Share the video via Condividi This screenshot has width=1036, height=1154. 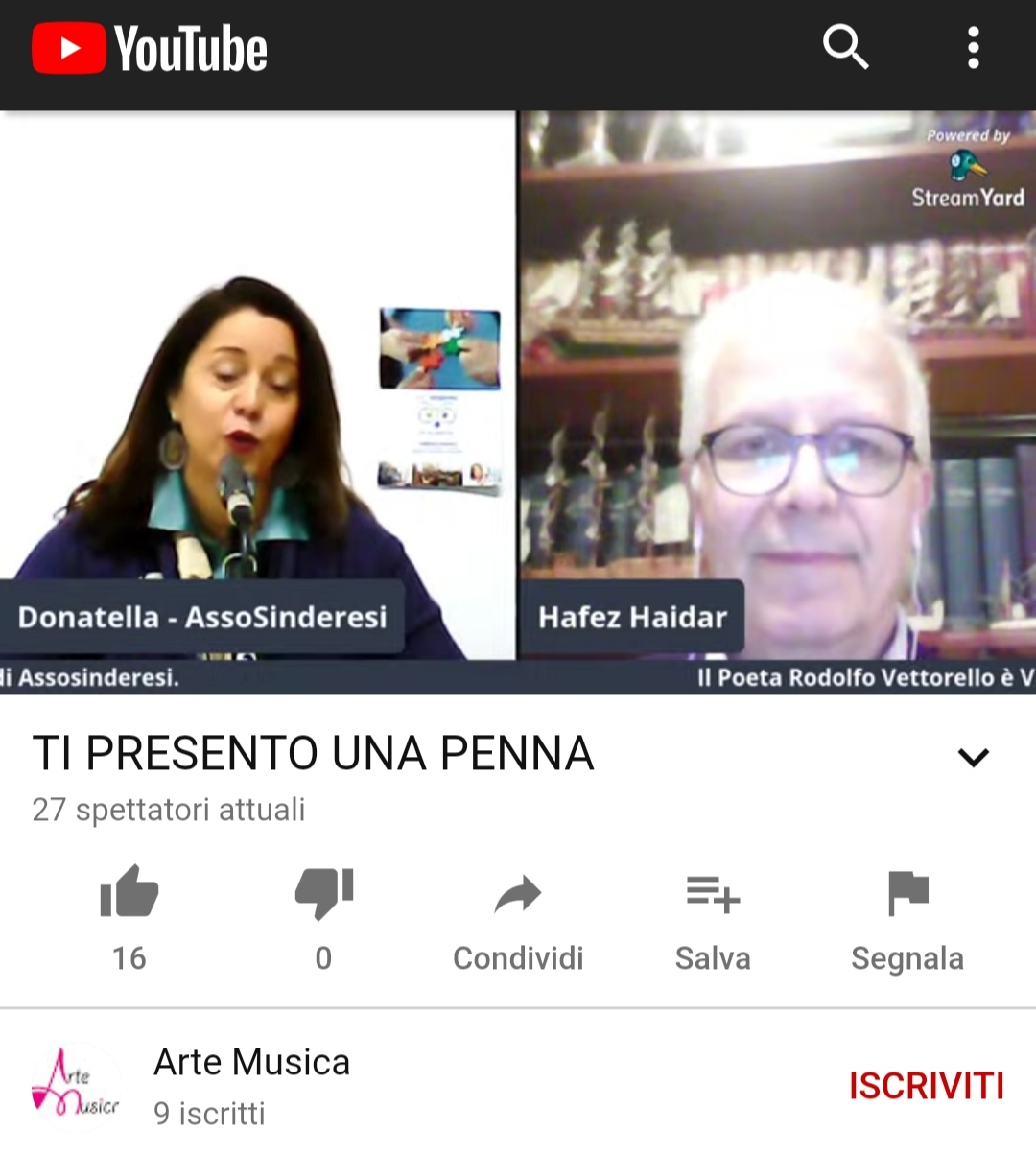pyautogui.click(x=518, y=916)
